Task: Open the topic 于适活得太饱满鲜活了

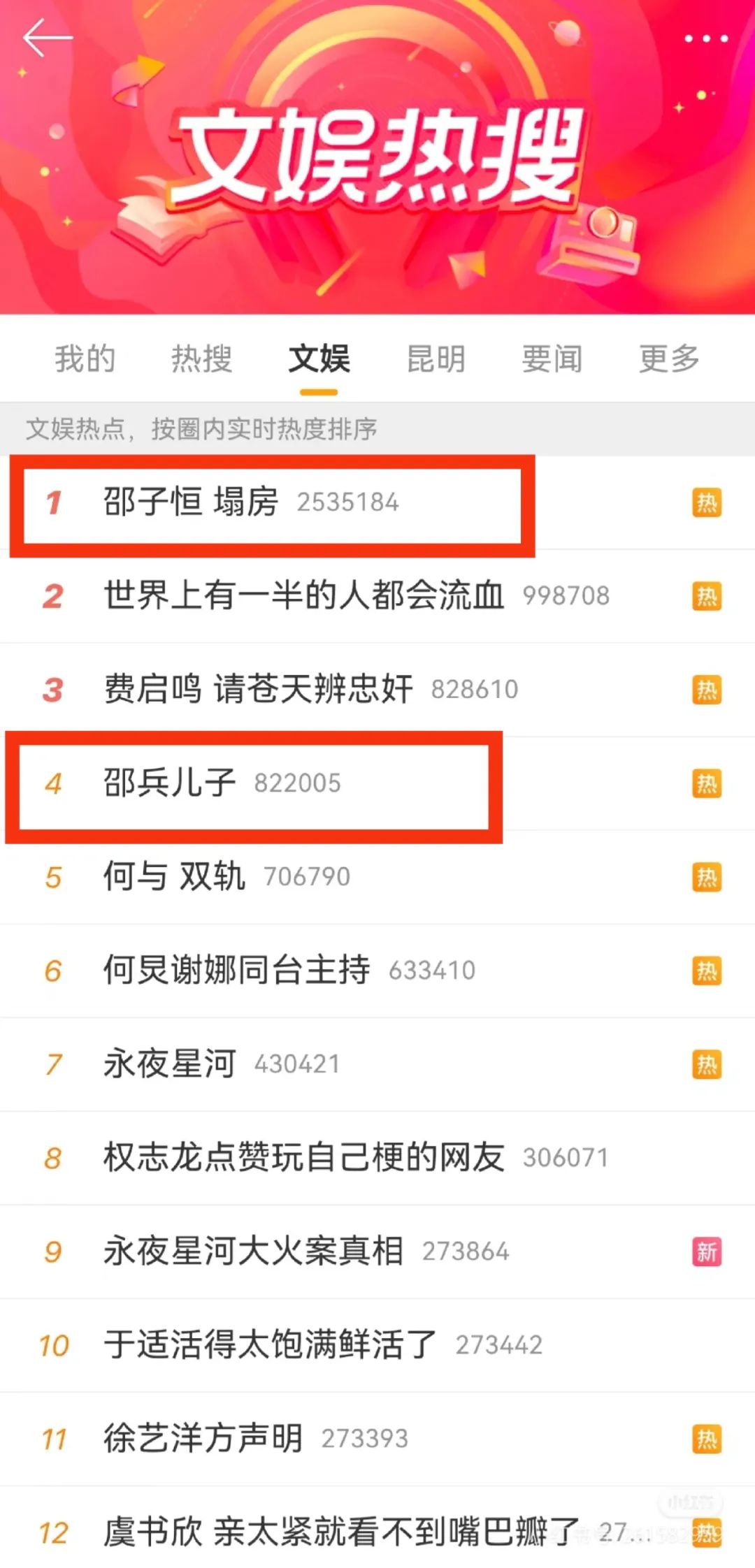Action: coord(270,1345)
